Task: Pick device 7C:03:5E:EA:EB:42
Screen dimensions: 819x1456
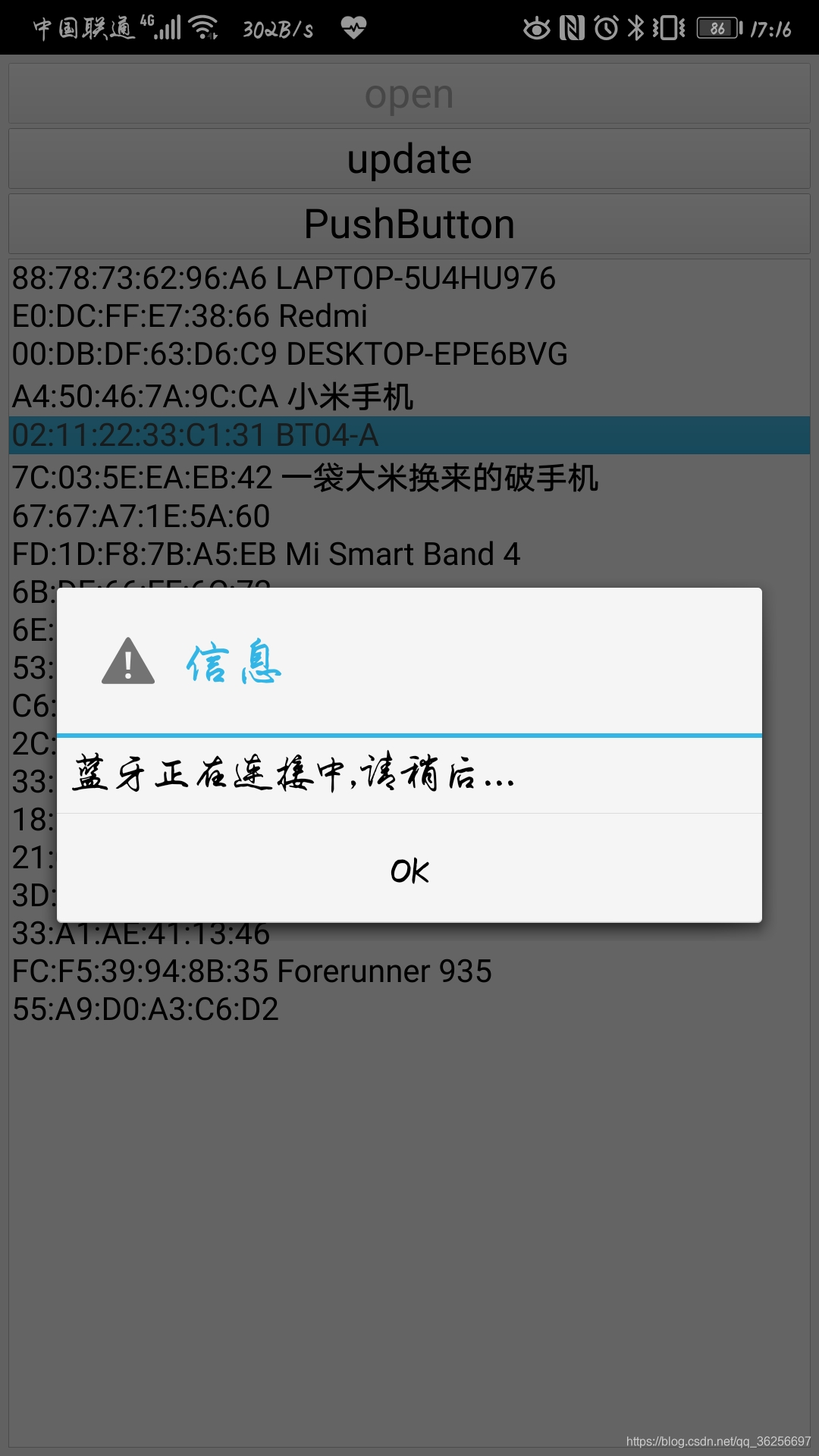Action: click(305, 478)
